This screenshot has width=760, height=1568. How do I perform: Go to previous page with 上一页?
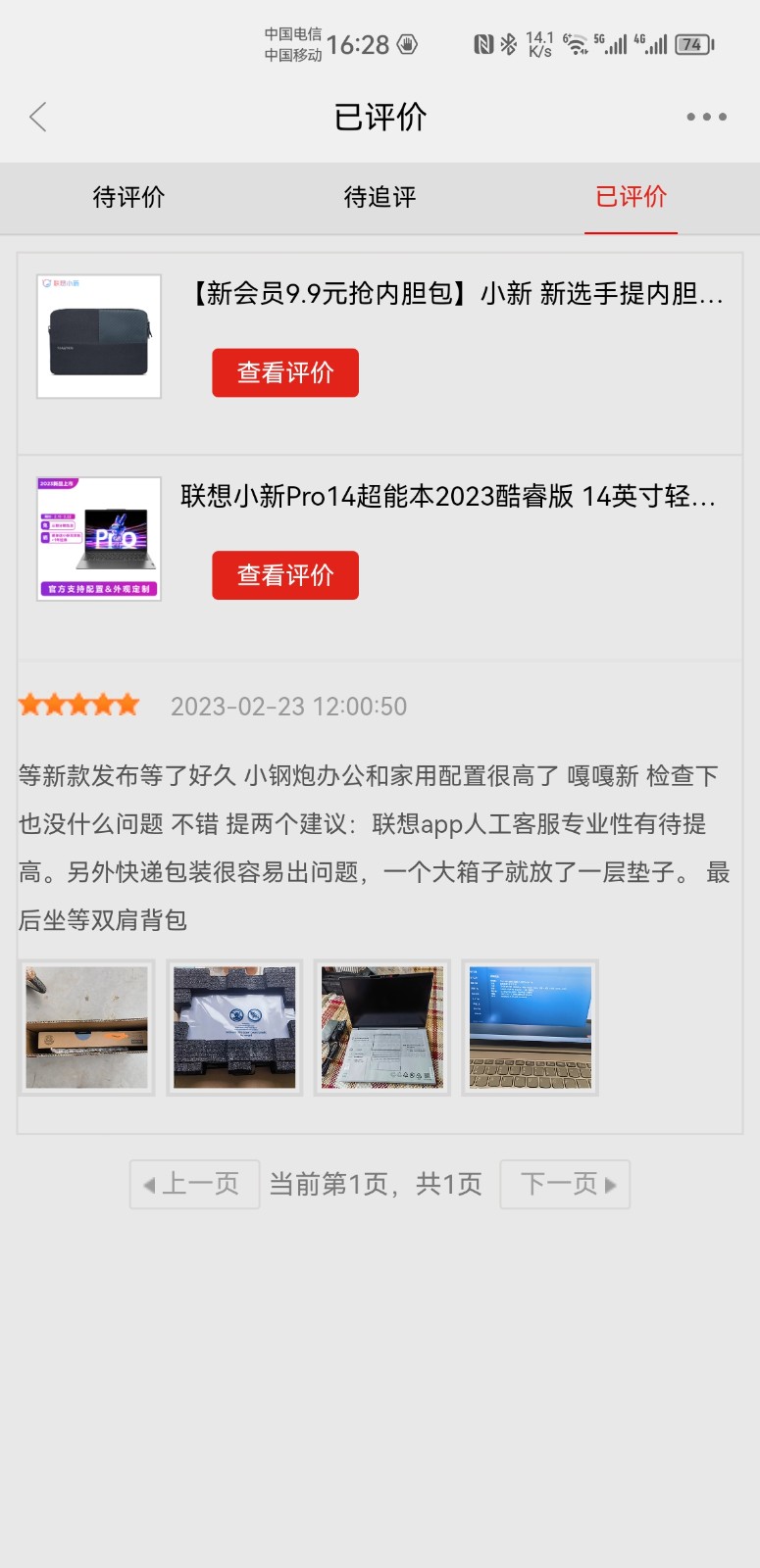click(194, 1184)
